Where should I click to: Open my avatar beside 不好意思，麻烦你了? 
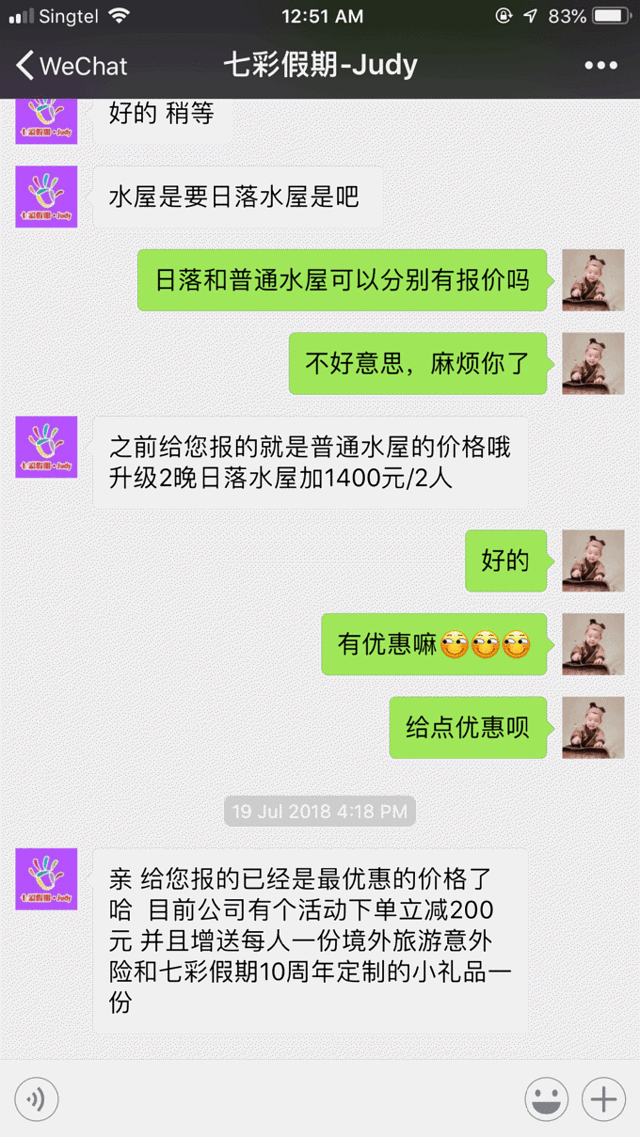click(593, 363)
